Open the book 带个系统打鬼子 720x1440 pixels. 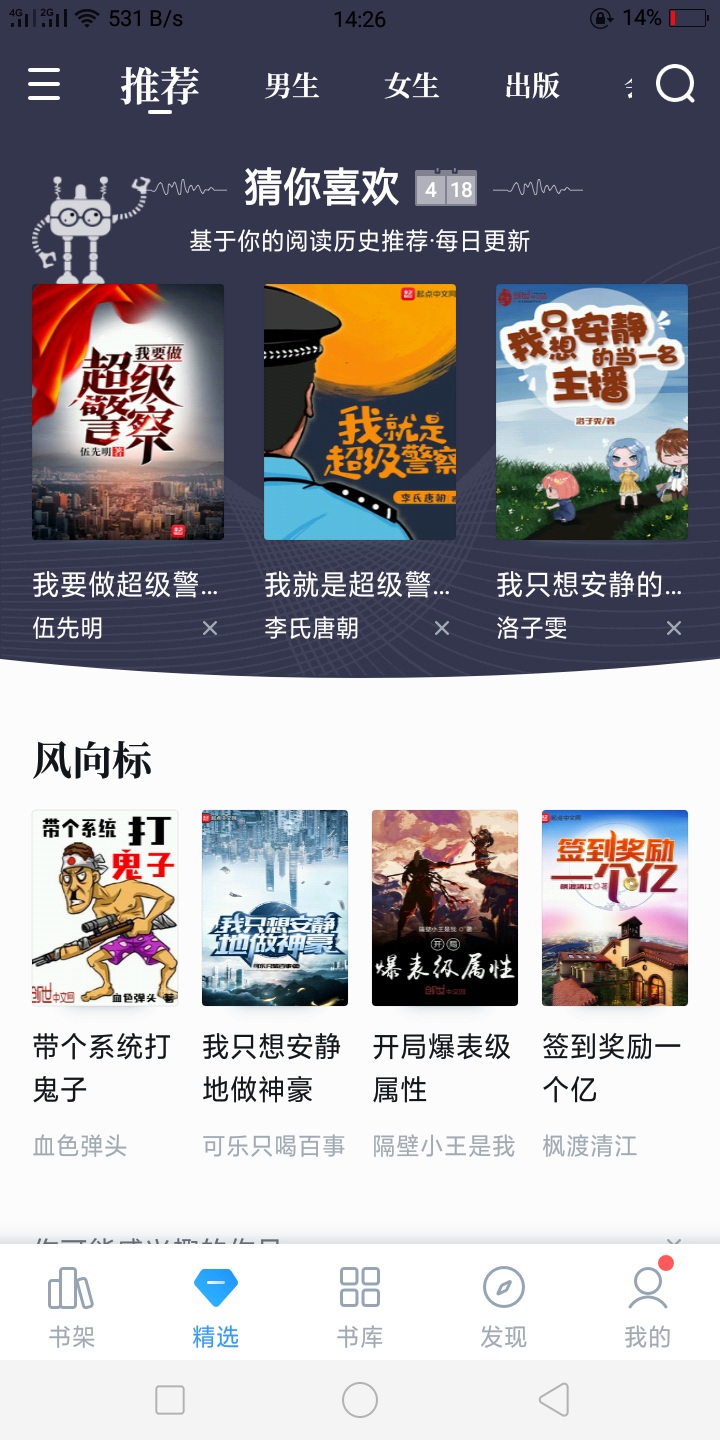point(105,908)
